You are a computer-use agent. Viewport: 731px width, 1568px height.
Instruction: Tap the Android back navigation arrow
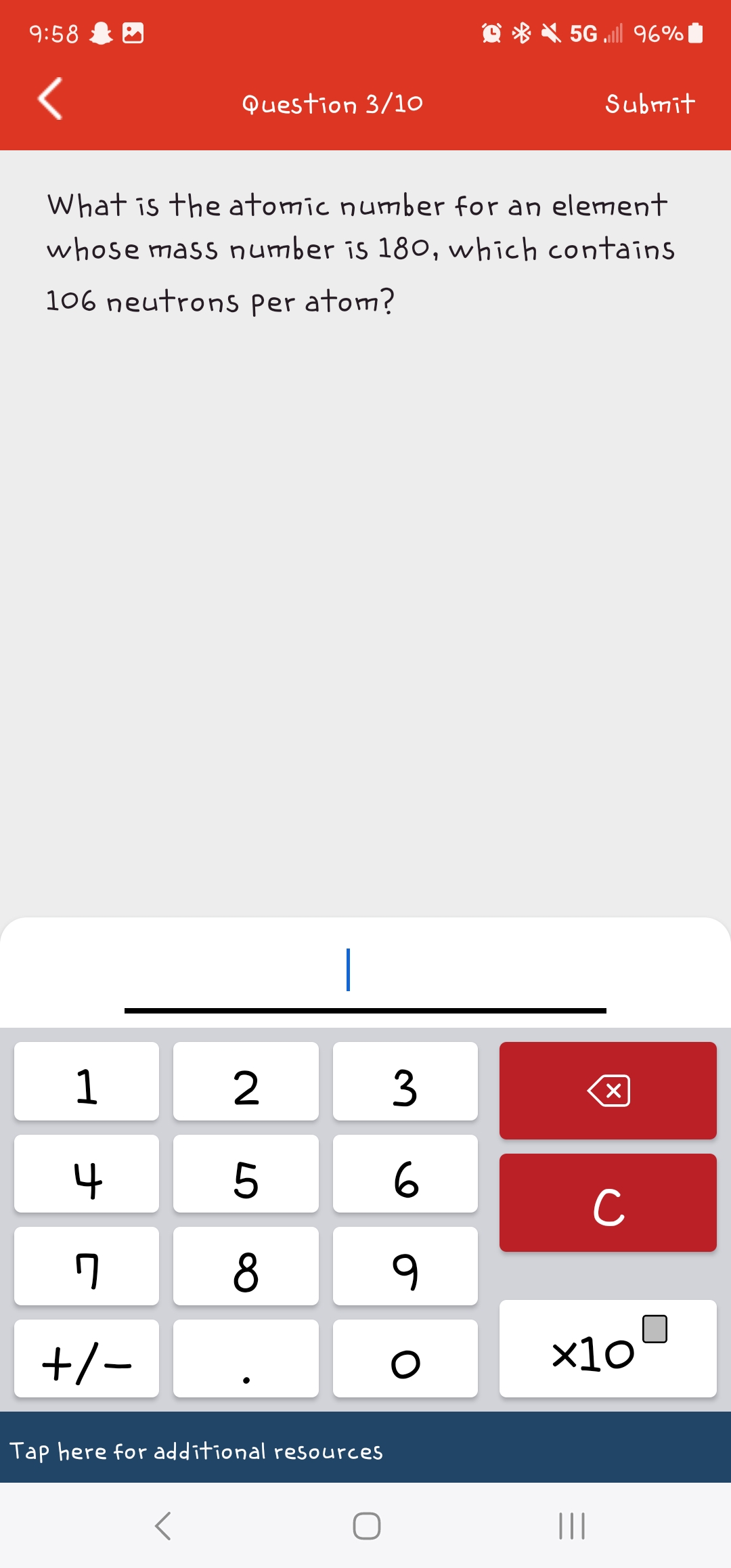click(161, 1525)
